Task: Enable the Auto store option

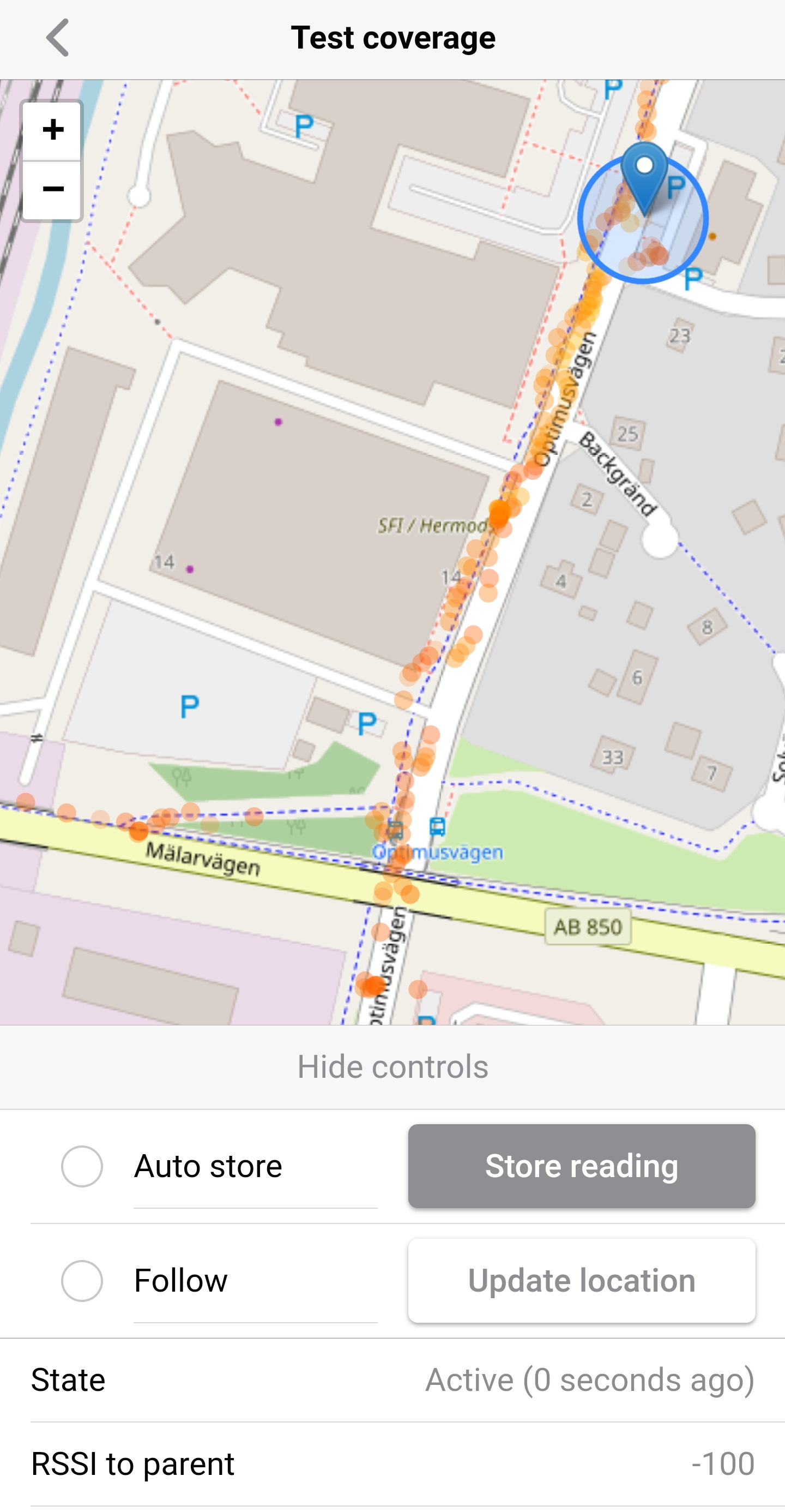Action: pos(82,1166)
